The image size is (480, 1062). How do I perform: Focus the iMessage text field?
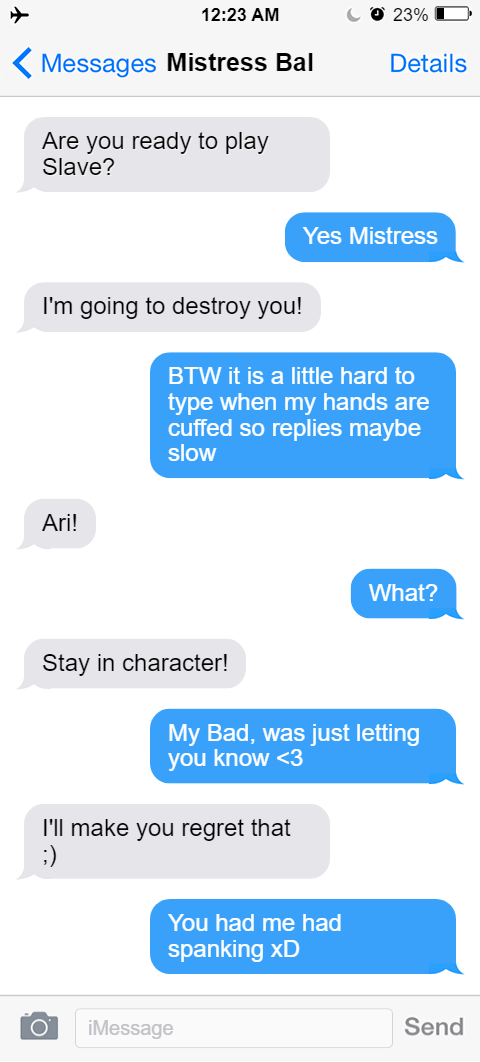pyautogui.click(x=234, y=1028)
